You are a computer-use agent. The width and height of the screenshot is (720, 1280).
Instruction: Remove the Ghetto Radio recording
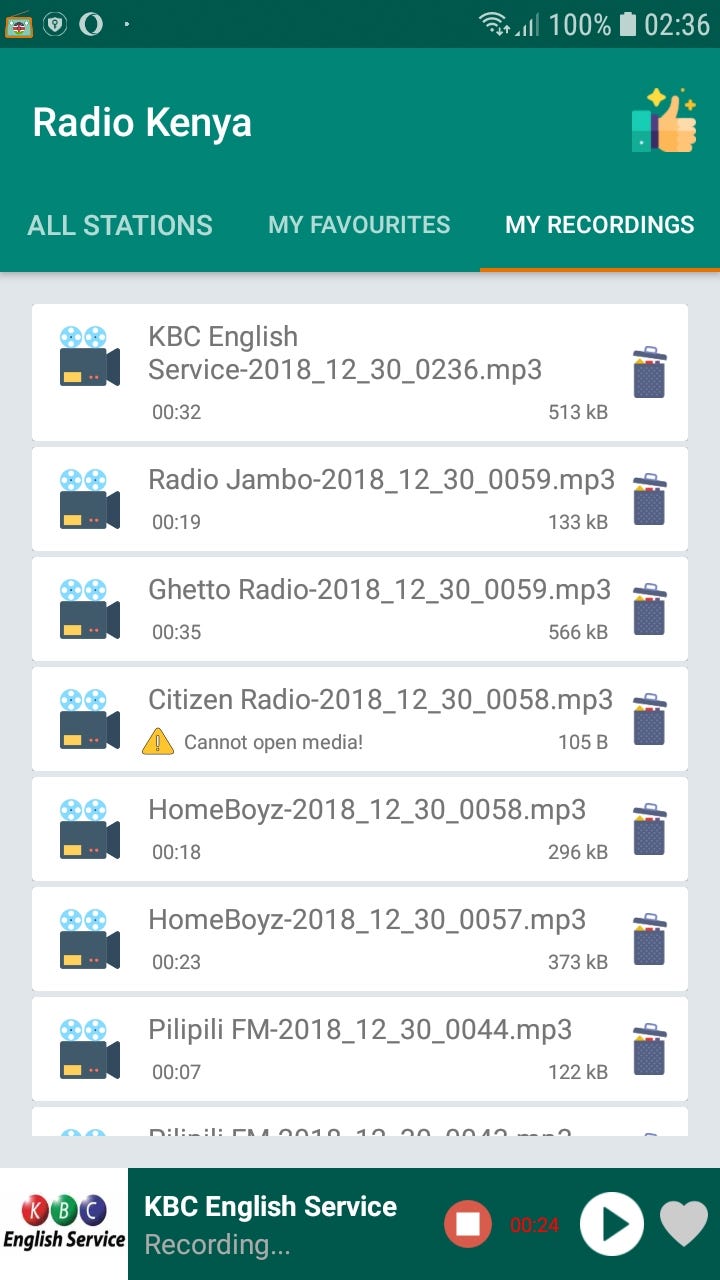pos(650,609)
